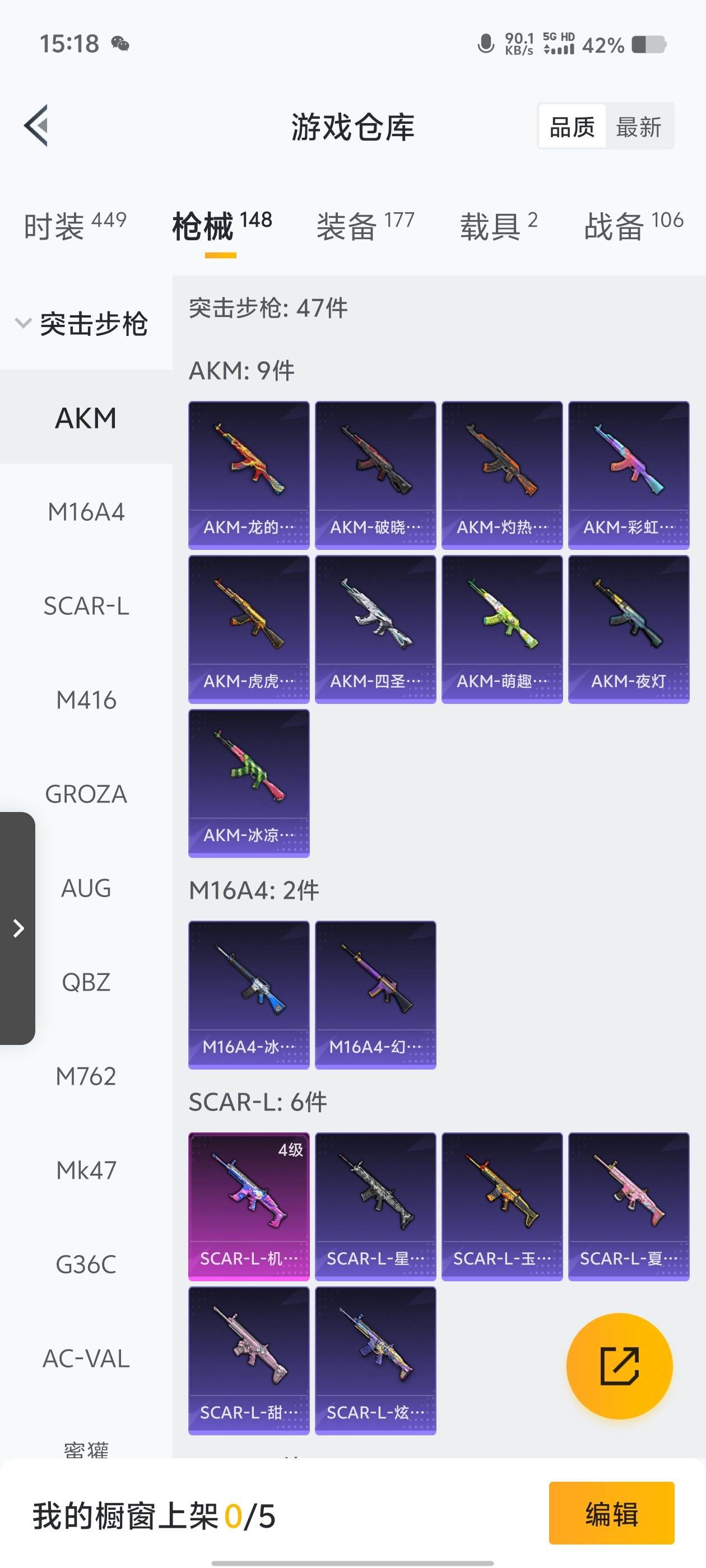706x1568 pixels.
Task: Tap the 编辑 button
Action: (611, 1513)
